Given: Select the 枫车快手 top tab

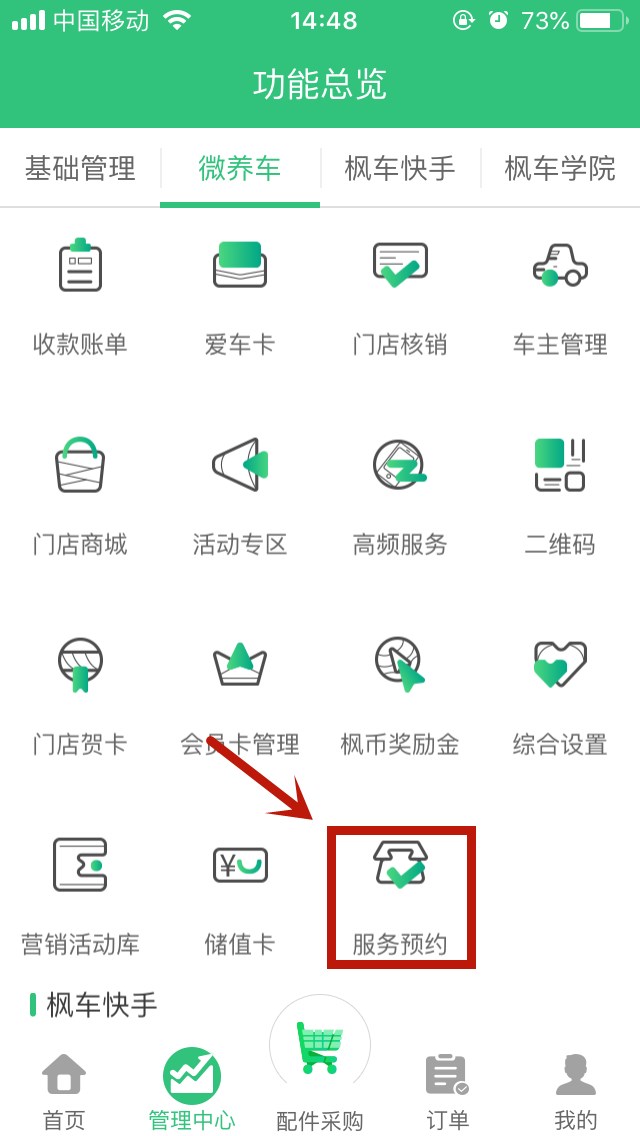Looking at the screenshot, I should pos(400,168).
